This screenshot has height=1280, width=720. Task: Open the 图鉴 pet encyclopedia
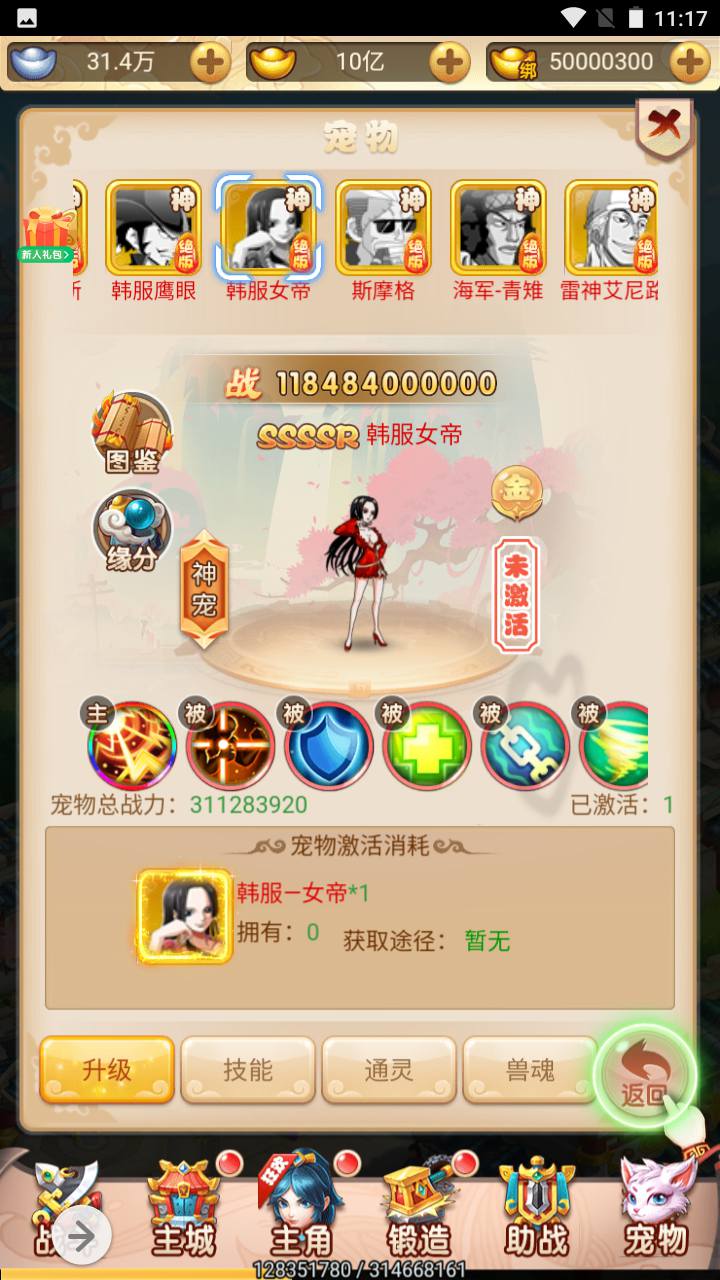pyautogui.click(x=133, y=432)
